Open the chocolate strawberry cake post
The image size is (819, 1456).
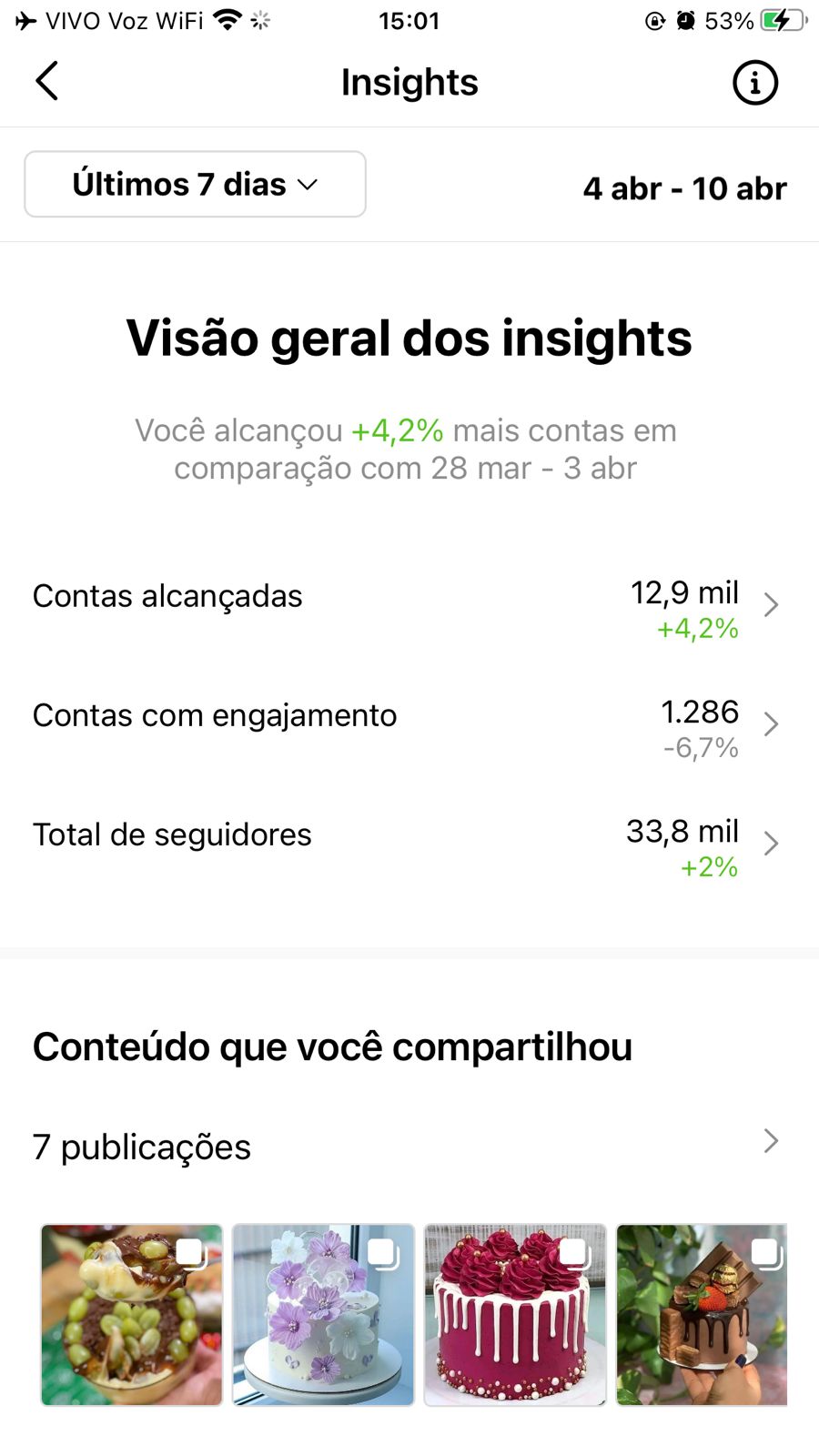[701, 1315]
